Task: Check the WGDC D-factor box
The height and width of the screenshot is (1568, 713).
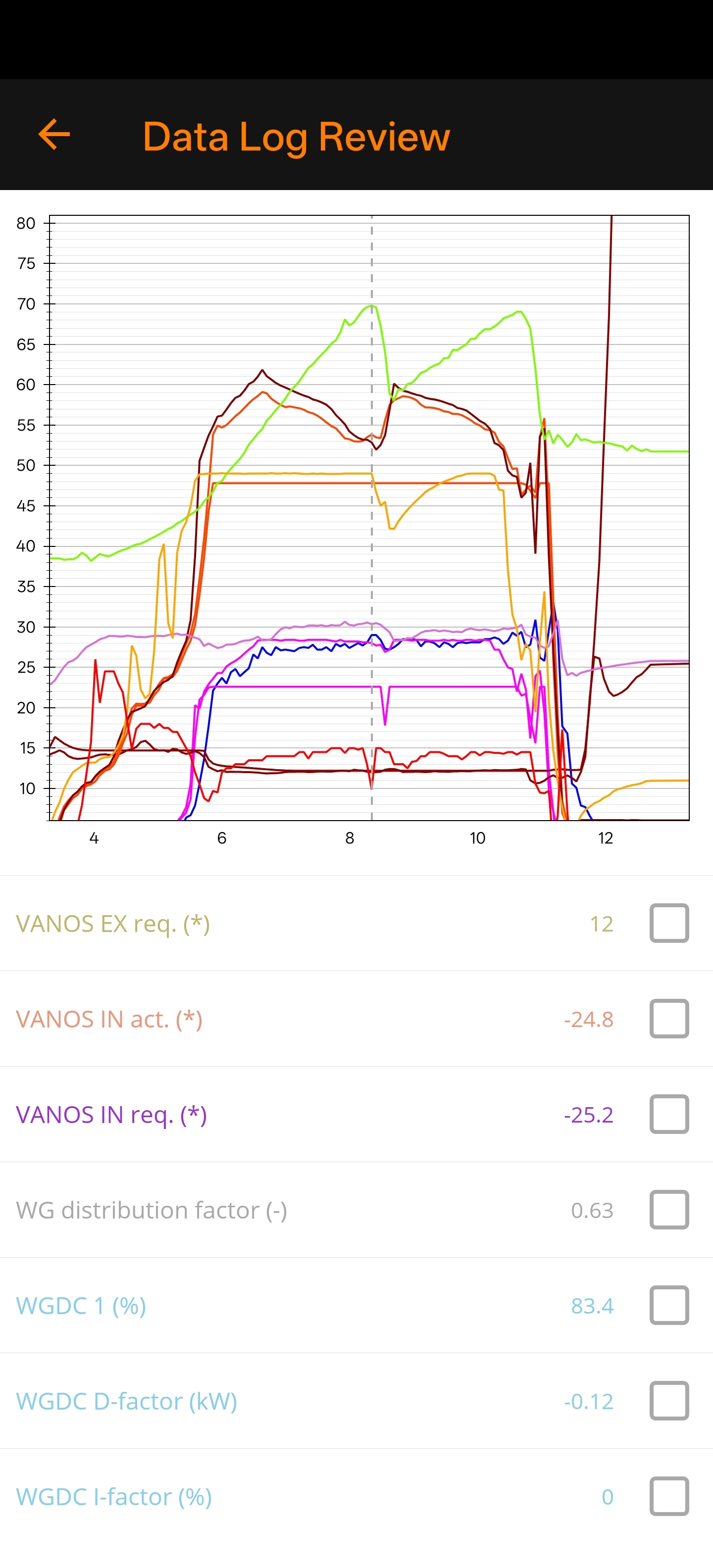Action: tap(668, 1402)
